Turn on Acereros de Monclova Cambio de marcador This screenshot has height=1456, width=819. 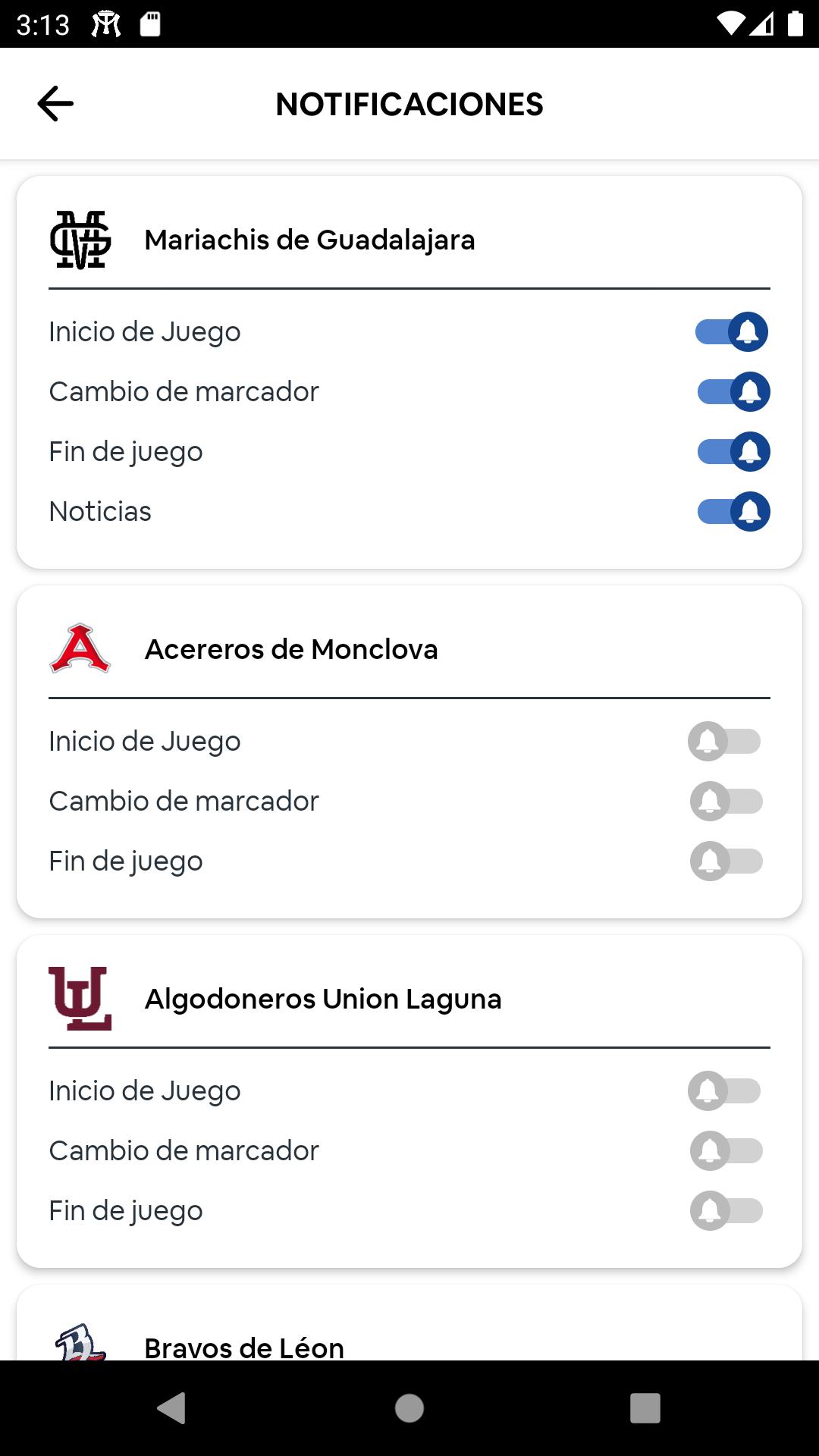(726, 802)
